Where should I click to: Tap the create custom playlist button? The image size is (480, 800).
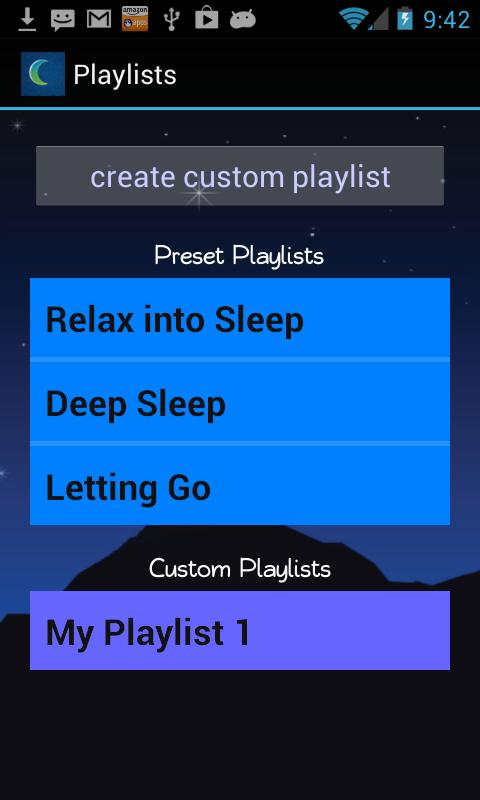240,176
